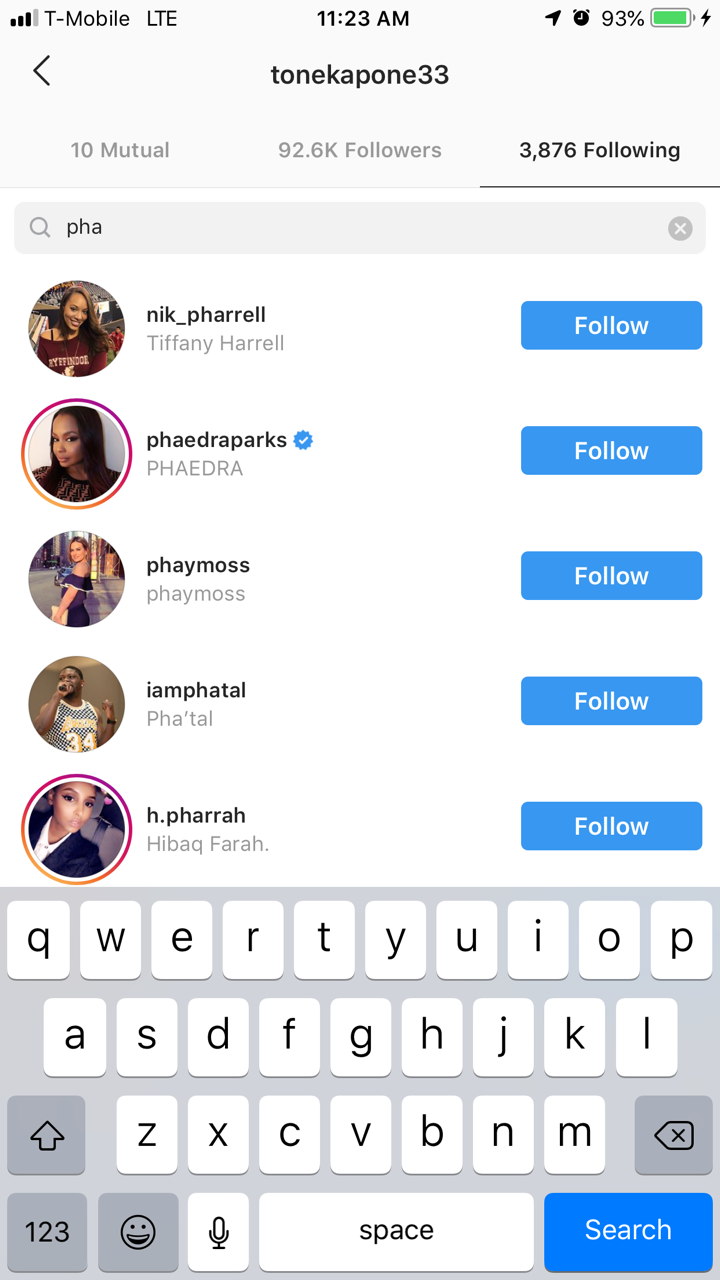Tap the microphone key for dictation
The image size is (720, 1280).
[218, 1232]
